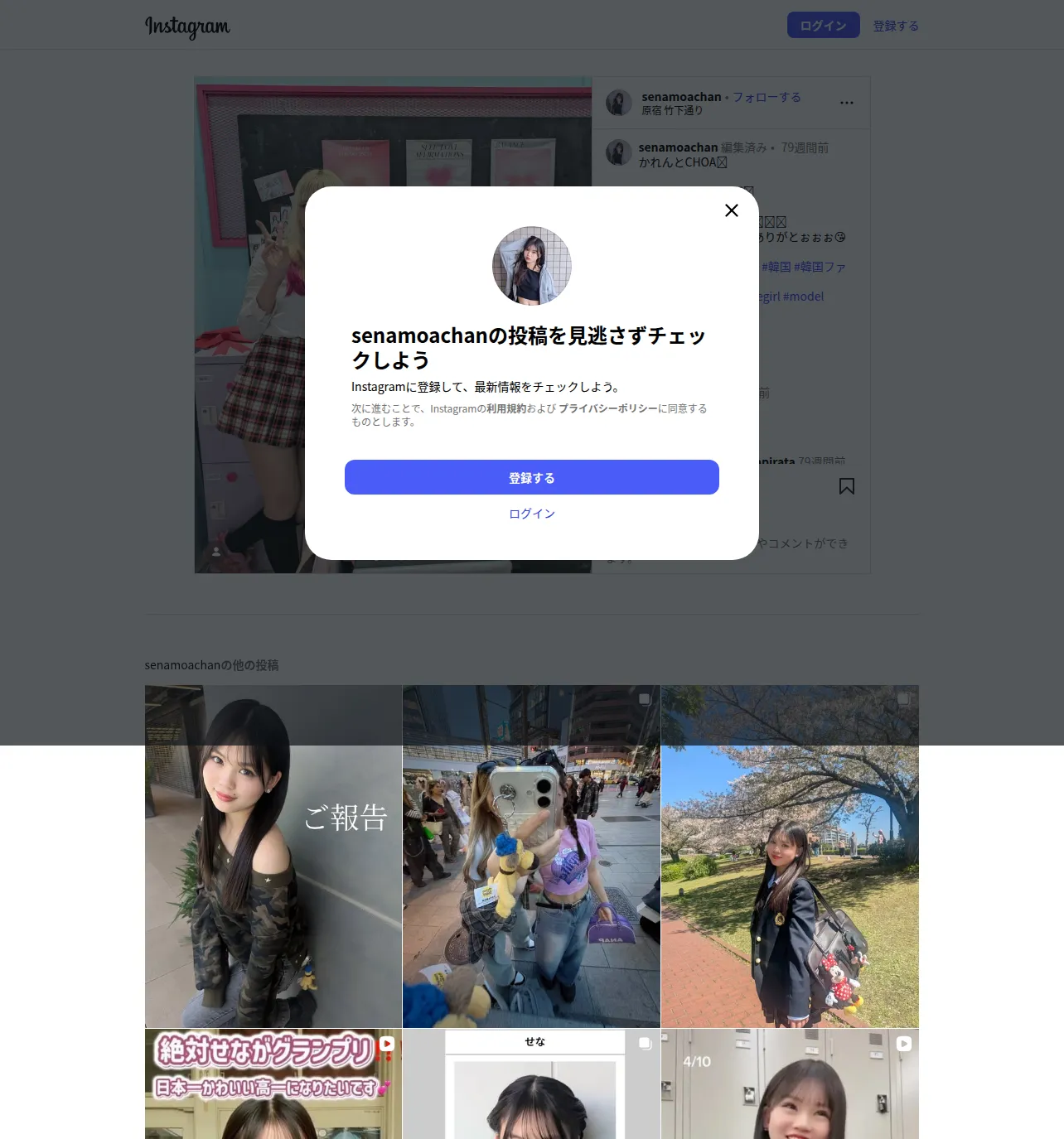The width and height of the screenshot is (1064, 1139).
Task: Open the privacy policy (プライバシーポリシー) link
Action: pyautogui.click(x=608, y=408)
